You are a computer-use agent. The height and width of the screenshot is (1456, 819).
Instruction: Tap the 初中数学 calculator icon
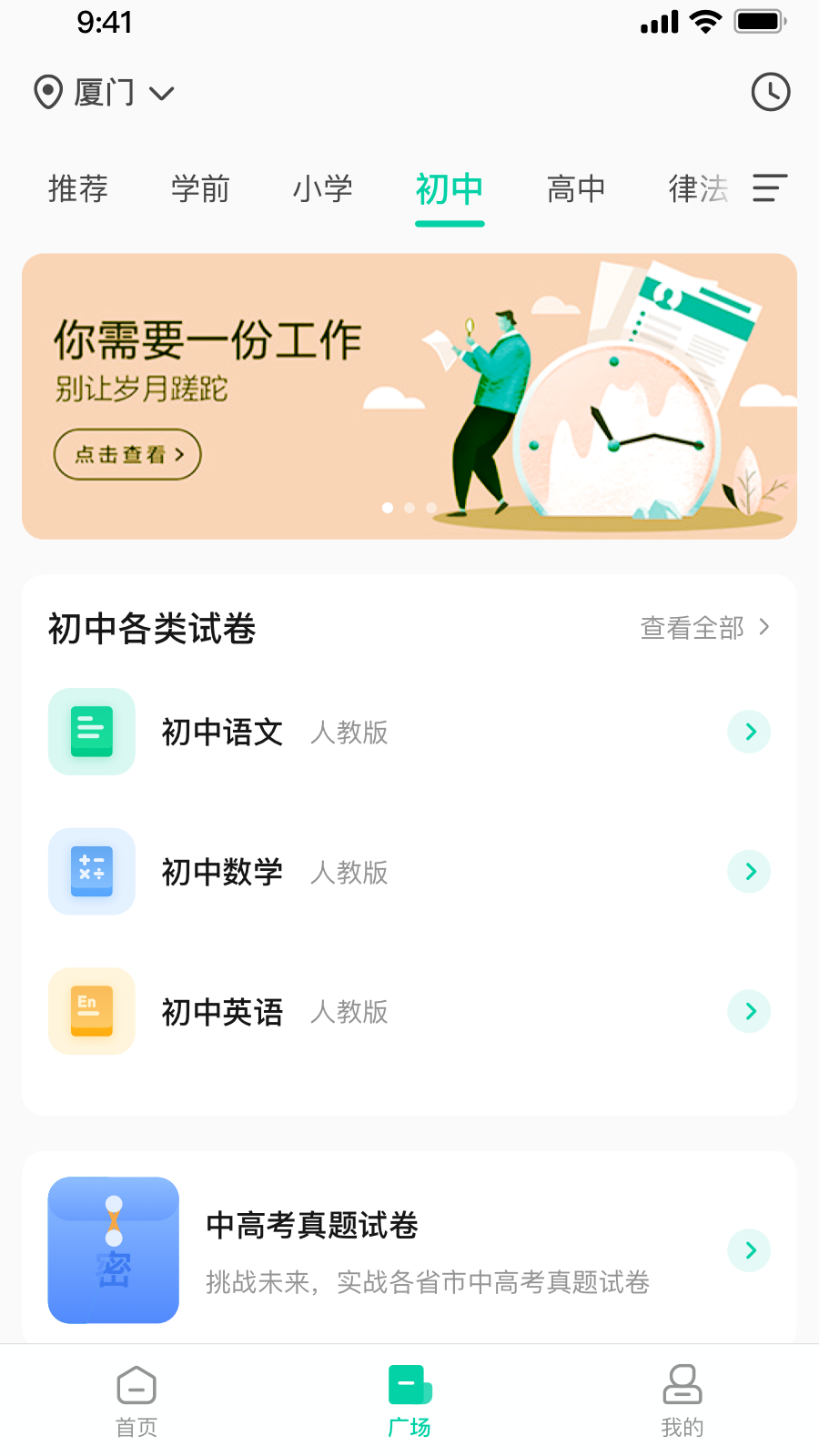tap(91, 871)
